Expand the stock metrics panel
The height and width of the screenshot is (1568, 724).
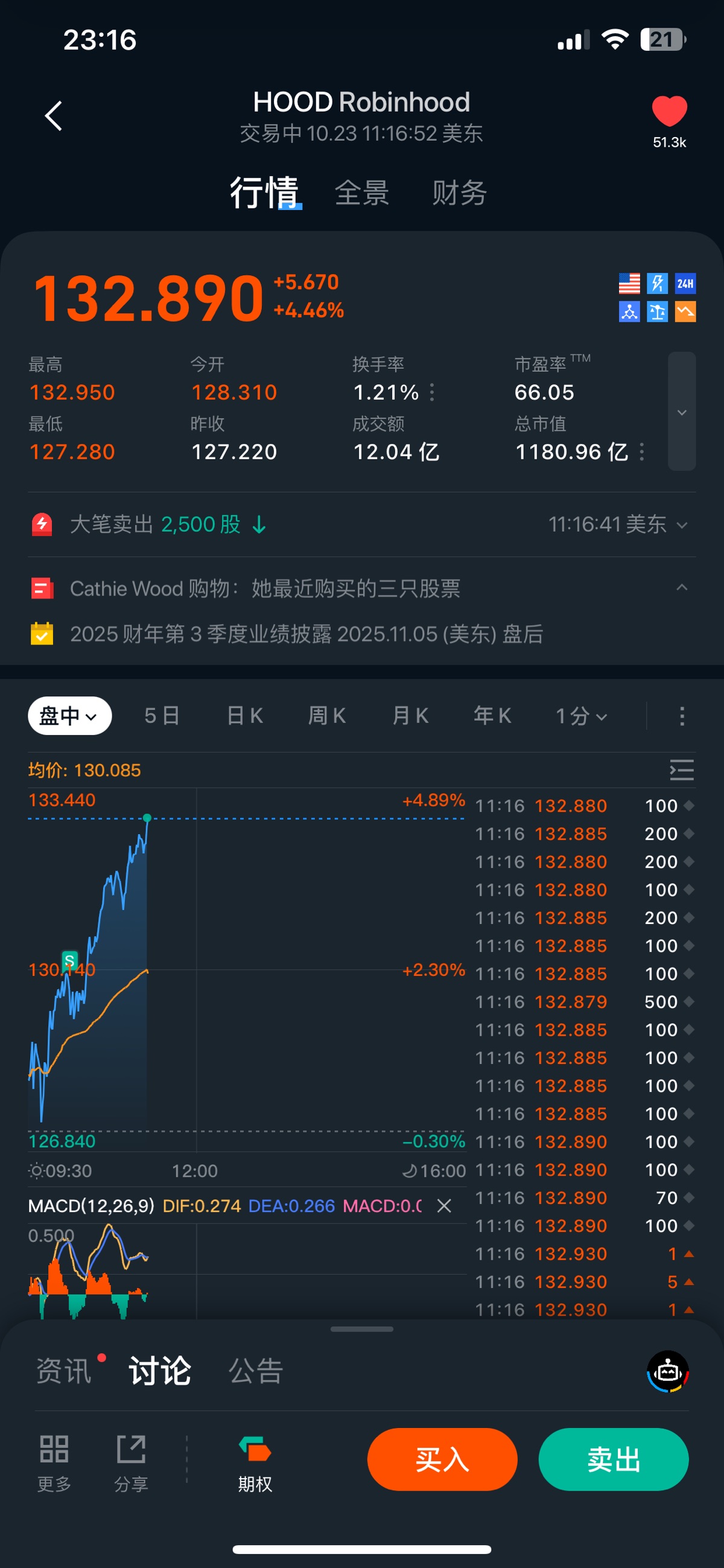point(681,412)
